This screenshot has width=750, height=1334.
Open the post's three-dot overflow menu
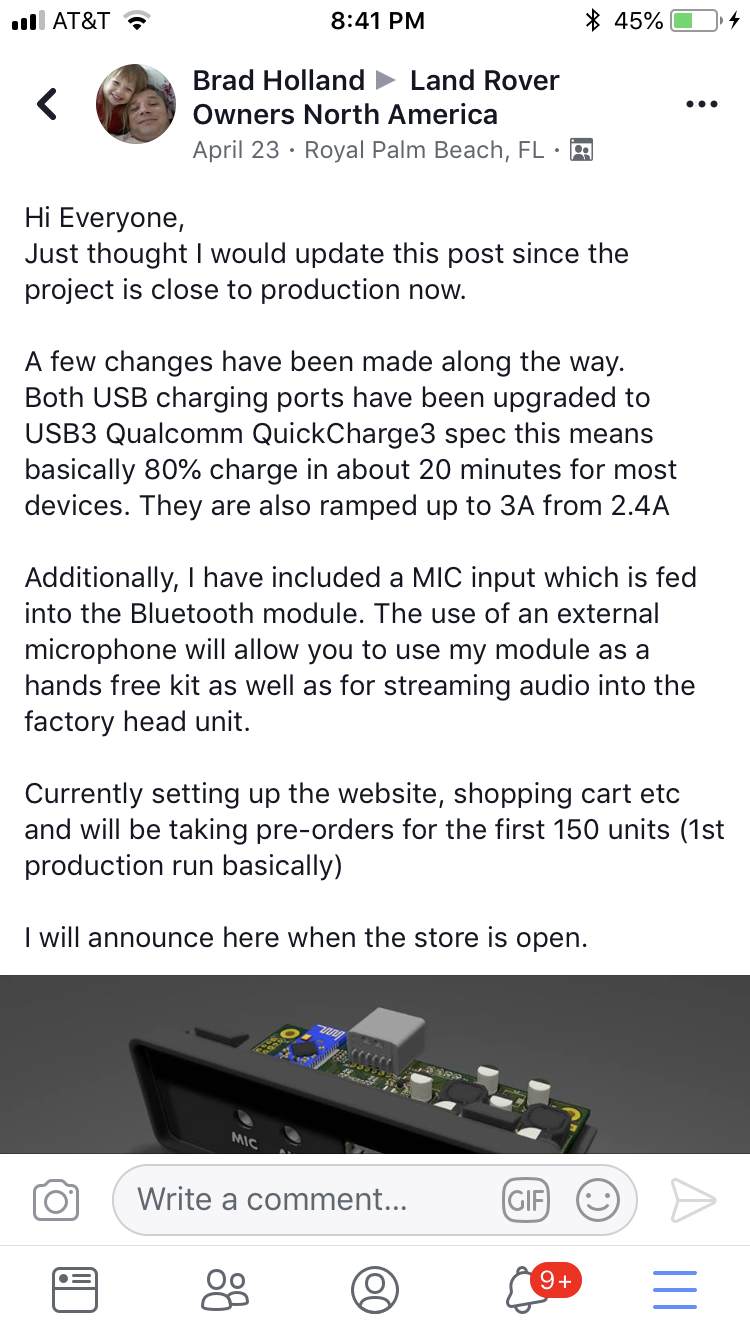(702, 104)
